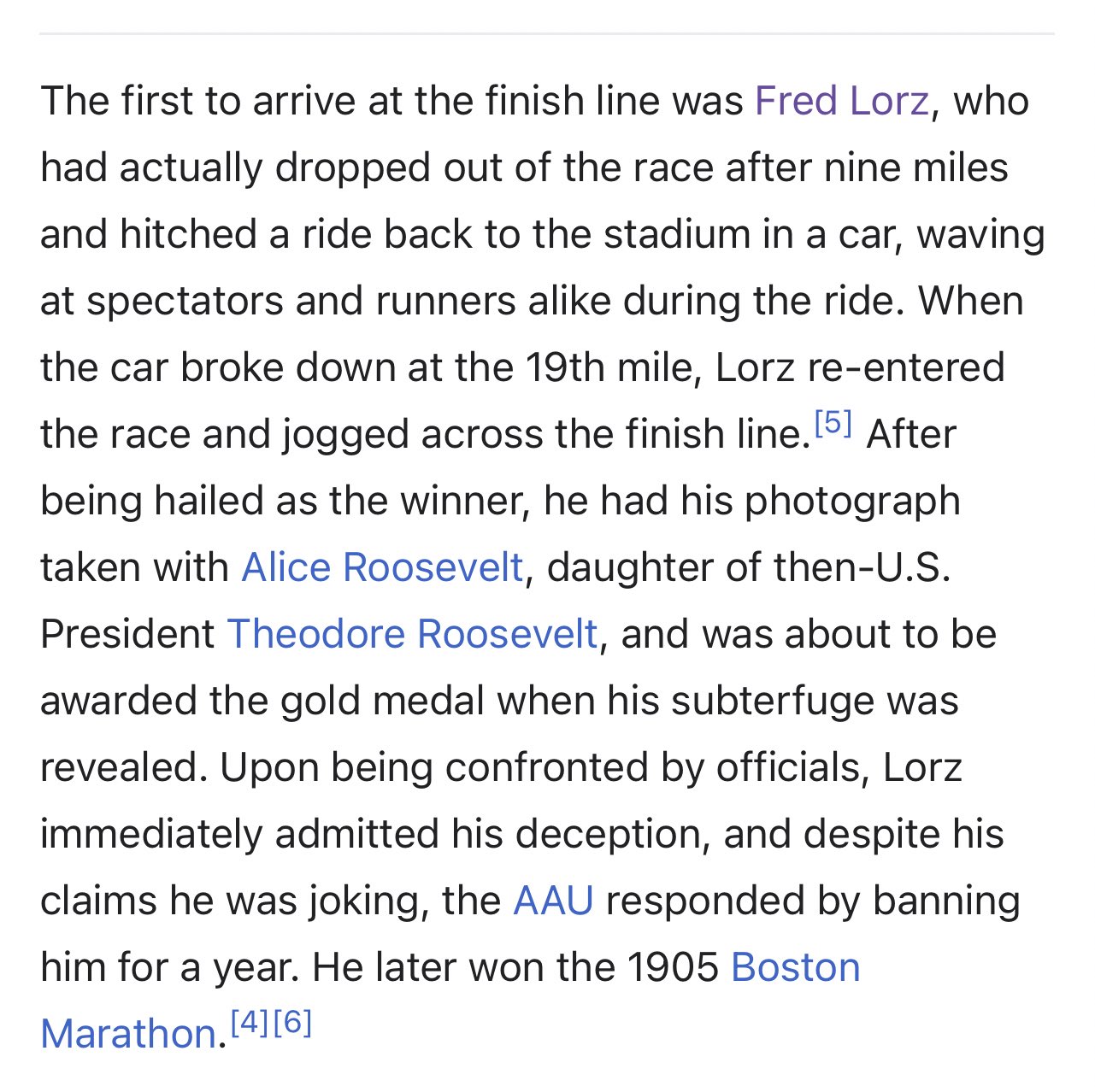Tap citation footnote [5]

833,423
